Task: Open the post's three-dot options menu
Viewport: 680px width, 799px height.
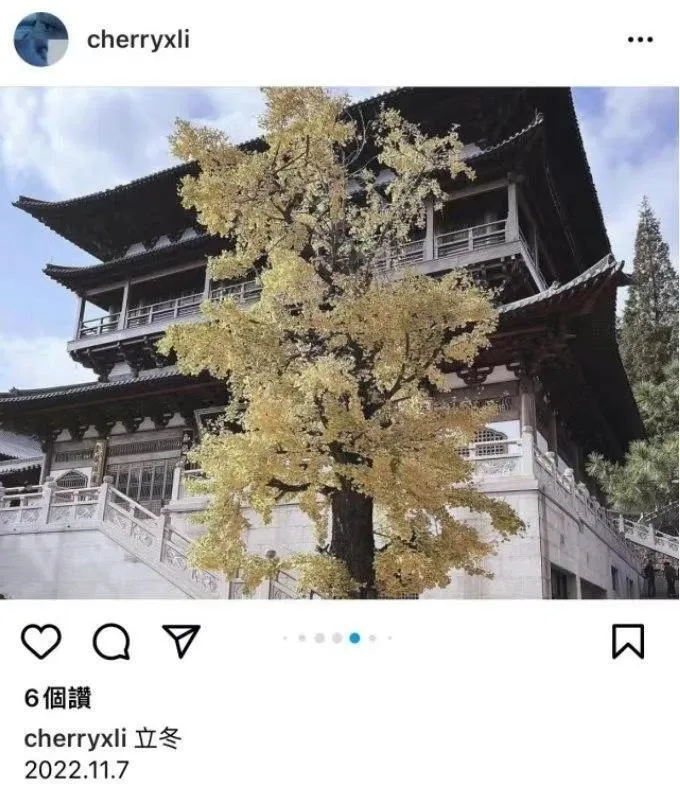Action: point(640,40)
